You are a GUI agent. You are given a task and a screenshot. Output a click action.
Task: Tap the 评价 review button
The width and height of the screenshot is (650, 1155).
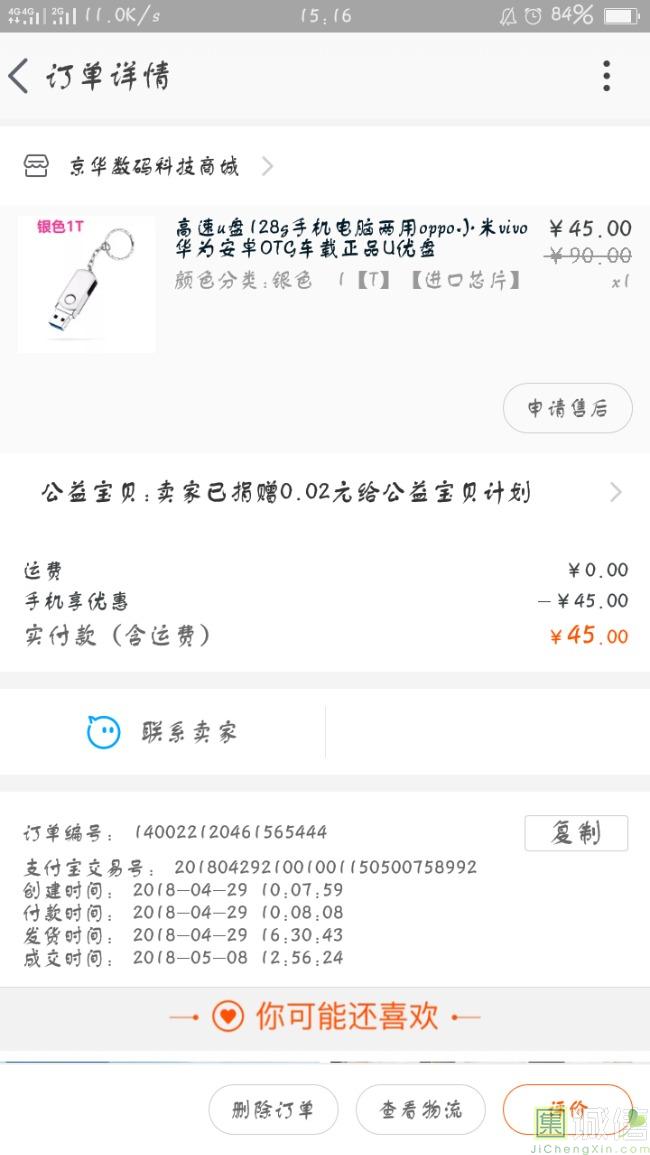(567, 1109)
